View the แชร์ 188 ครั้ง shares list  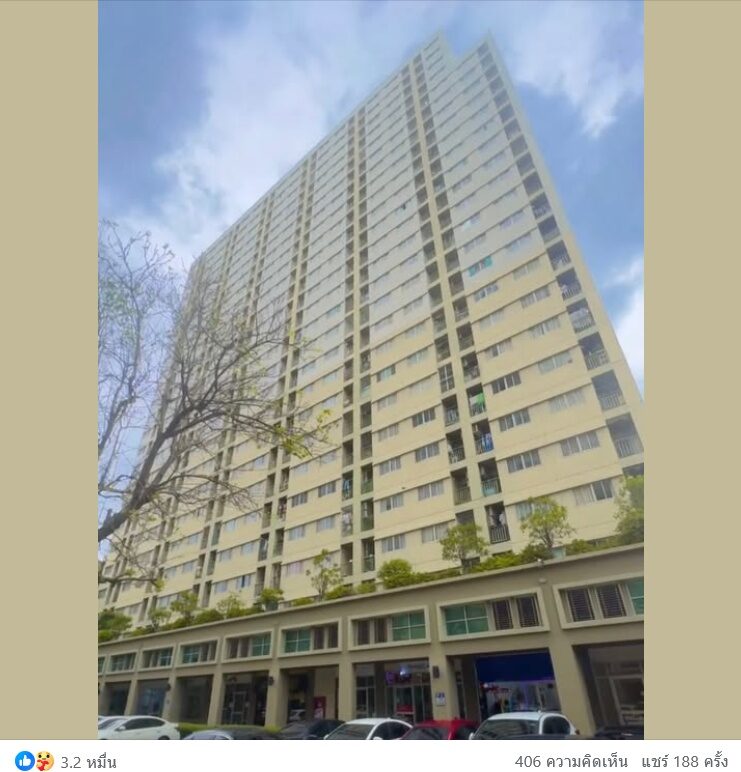tap(684, 762)
